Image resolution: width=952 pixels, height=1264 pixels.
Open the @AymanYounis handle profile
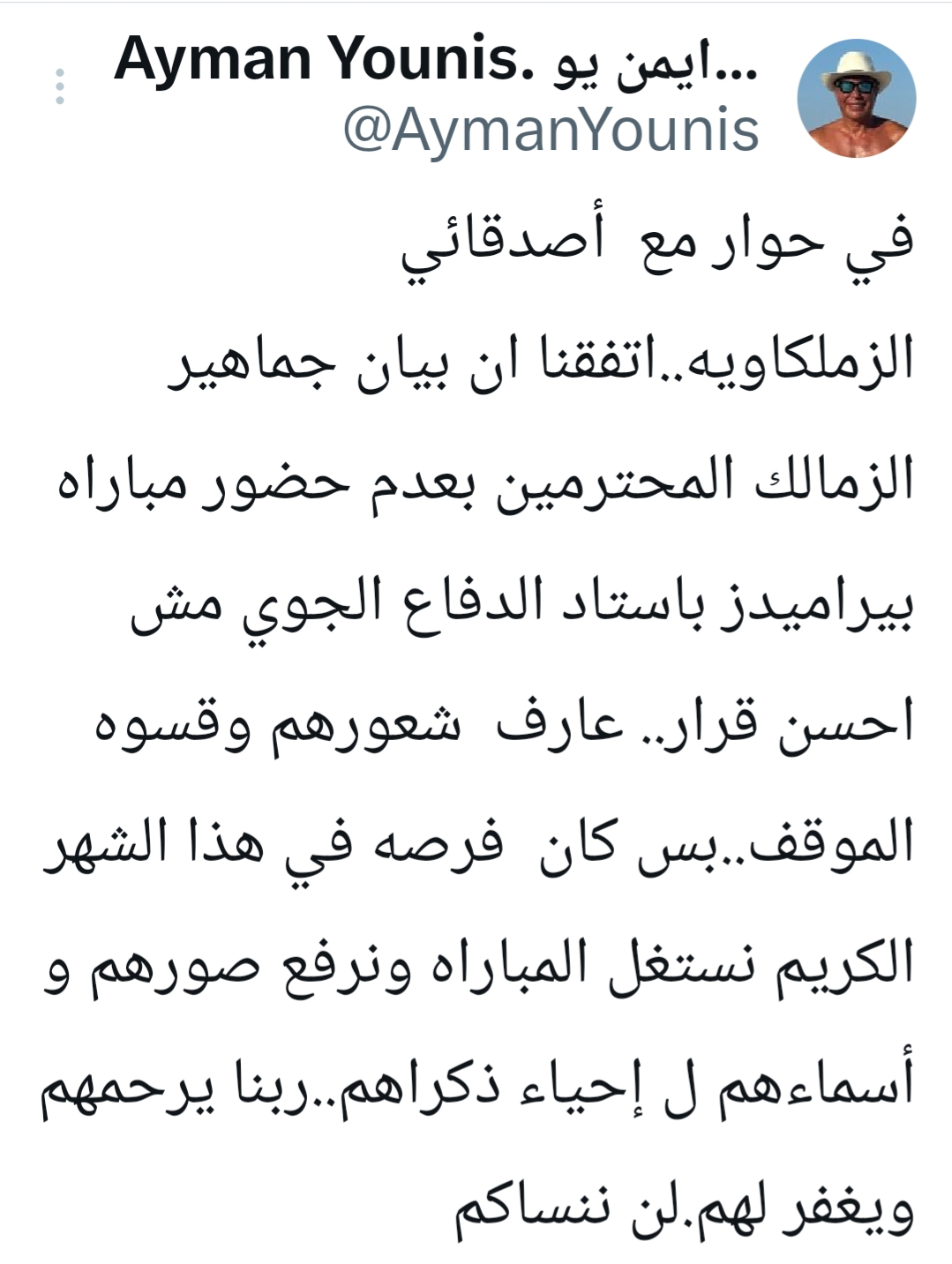point(550,131)
